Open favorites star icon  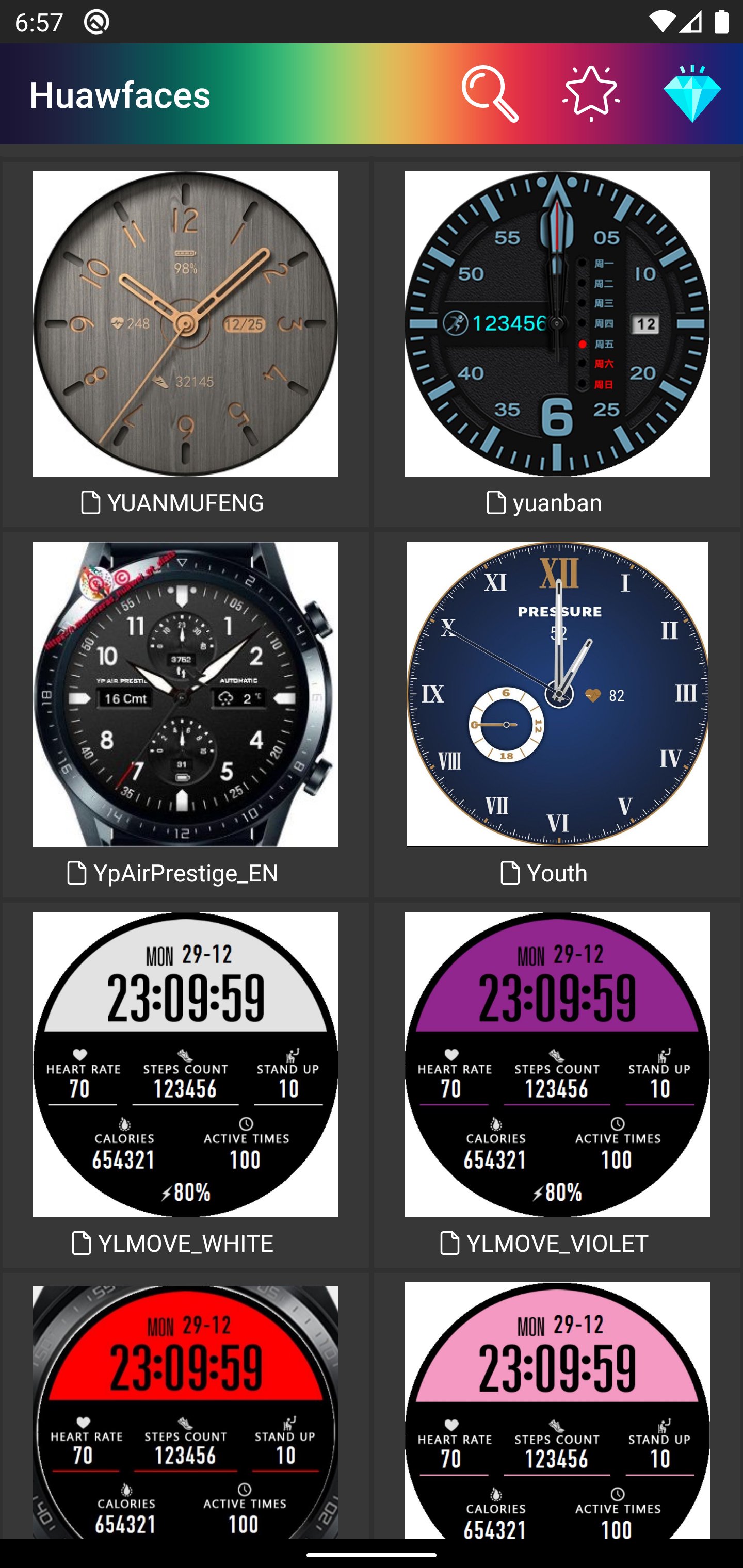click(591, 94)
